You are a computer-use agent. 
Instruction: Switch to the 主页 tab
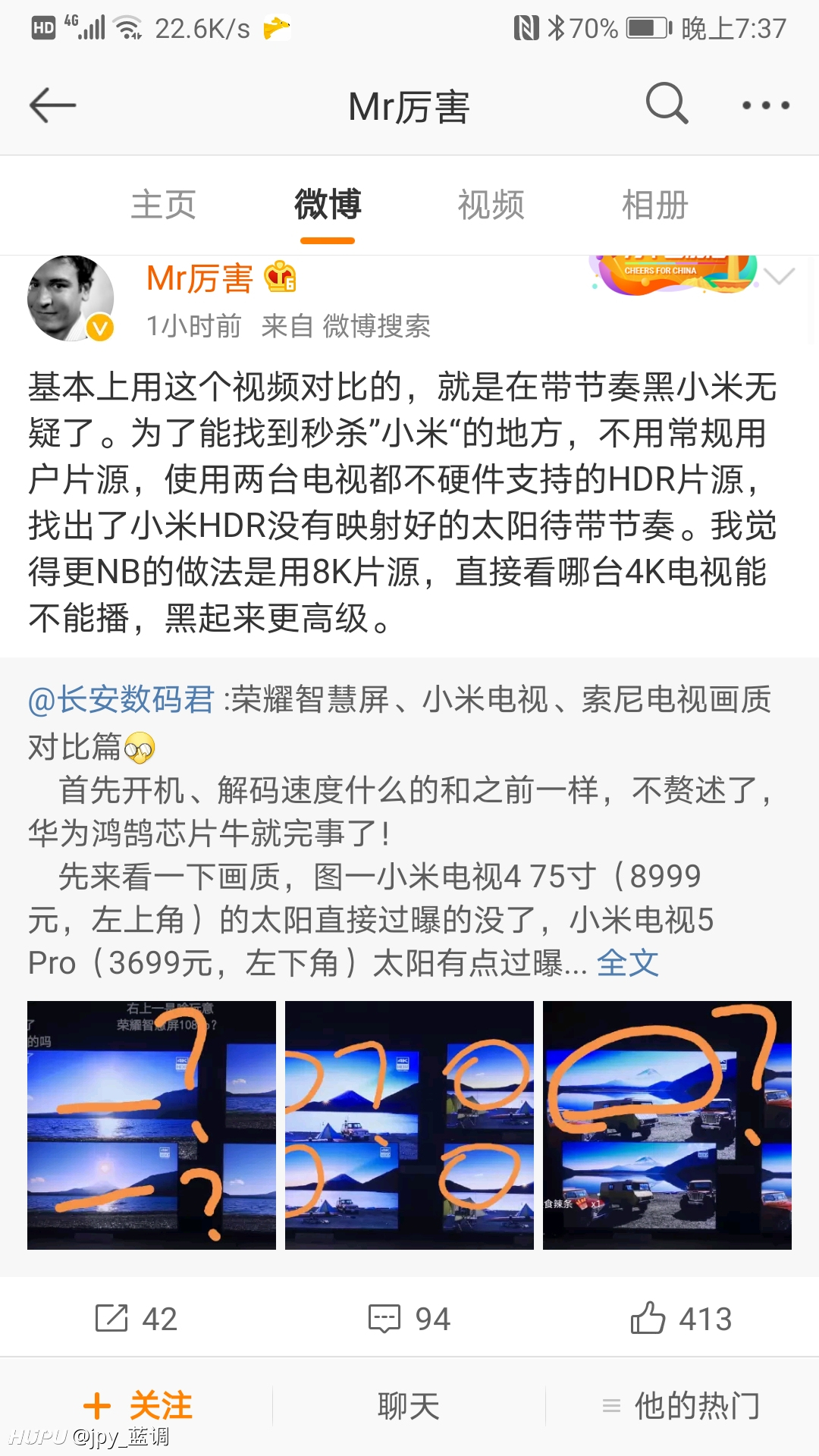[x=163, y=205]
